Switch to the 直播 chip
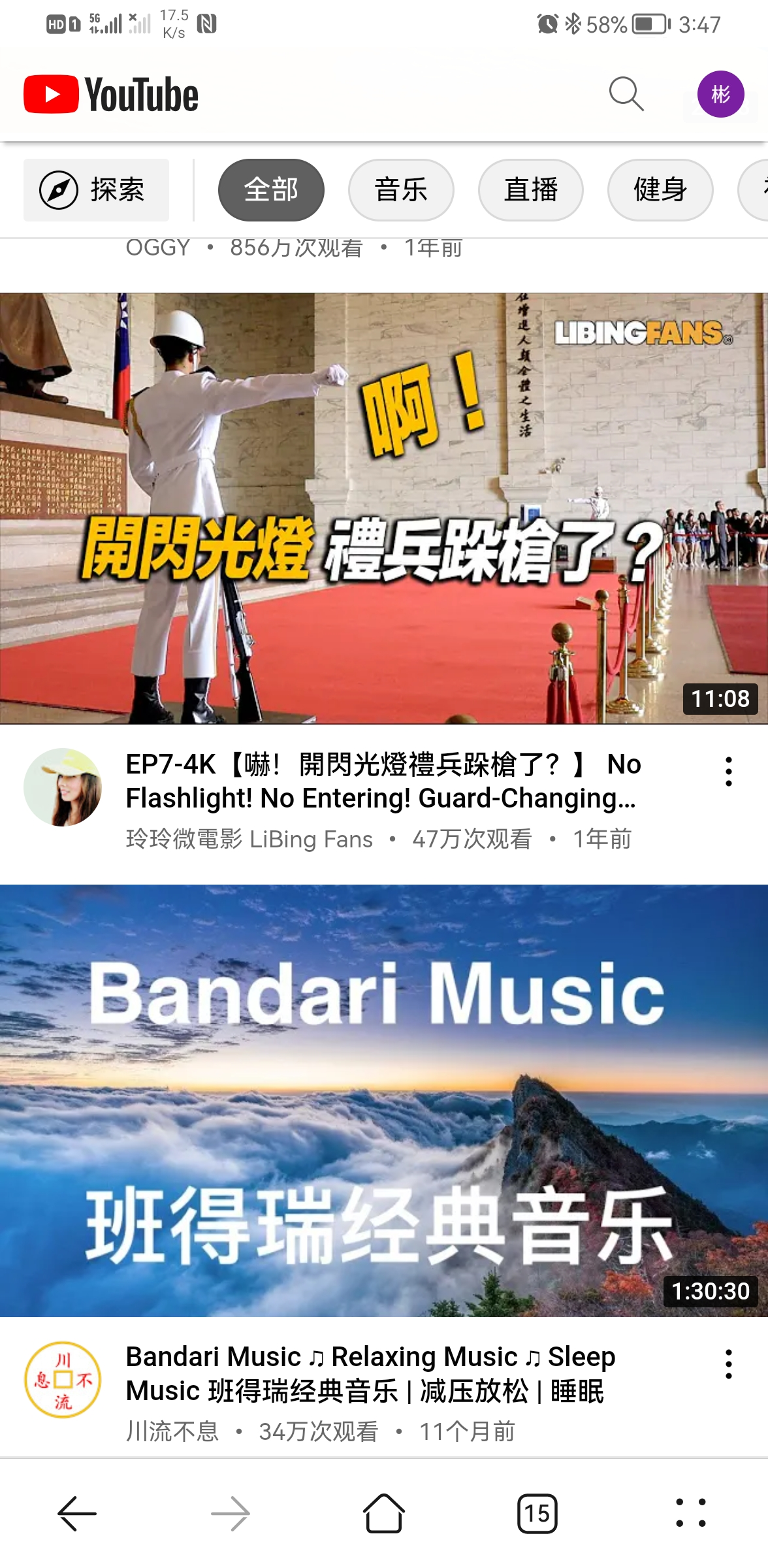Viewport: 768px width, 1568px height. coord(530,190)
